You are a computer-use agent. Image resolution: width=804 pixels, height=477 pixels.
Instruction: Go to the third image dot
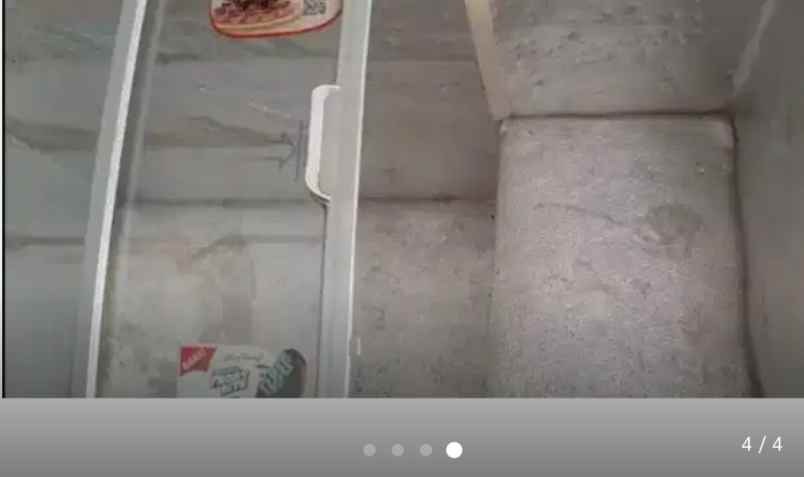point(426,450)
